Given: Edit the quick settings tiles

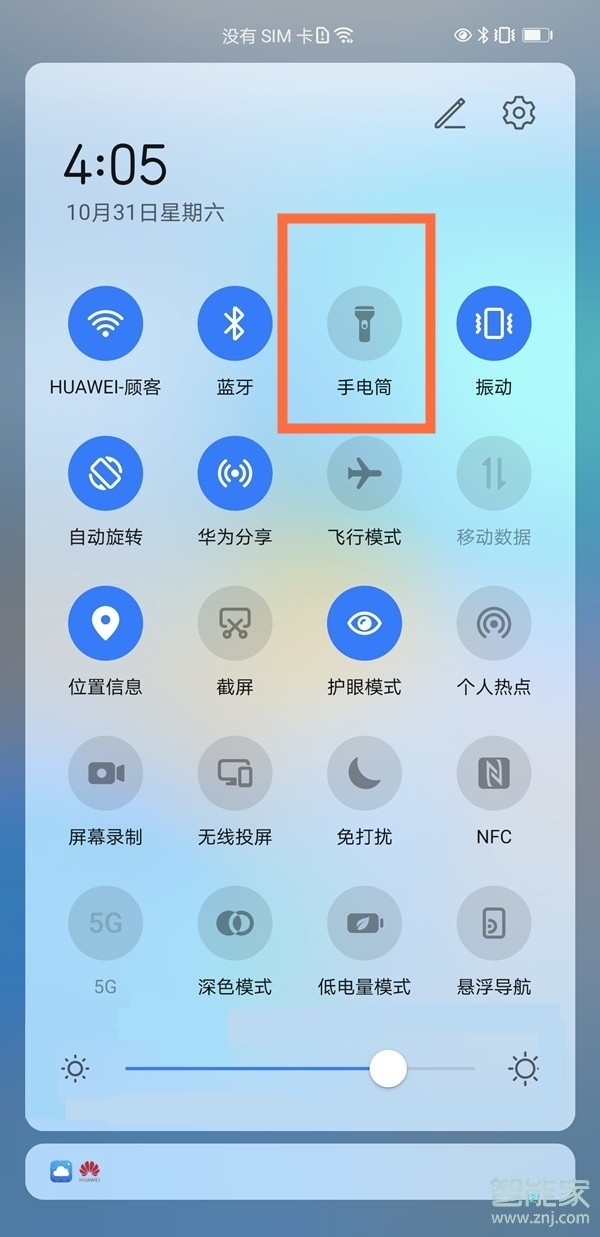Looking at the screenshot, I should [x=450, y=115].
